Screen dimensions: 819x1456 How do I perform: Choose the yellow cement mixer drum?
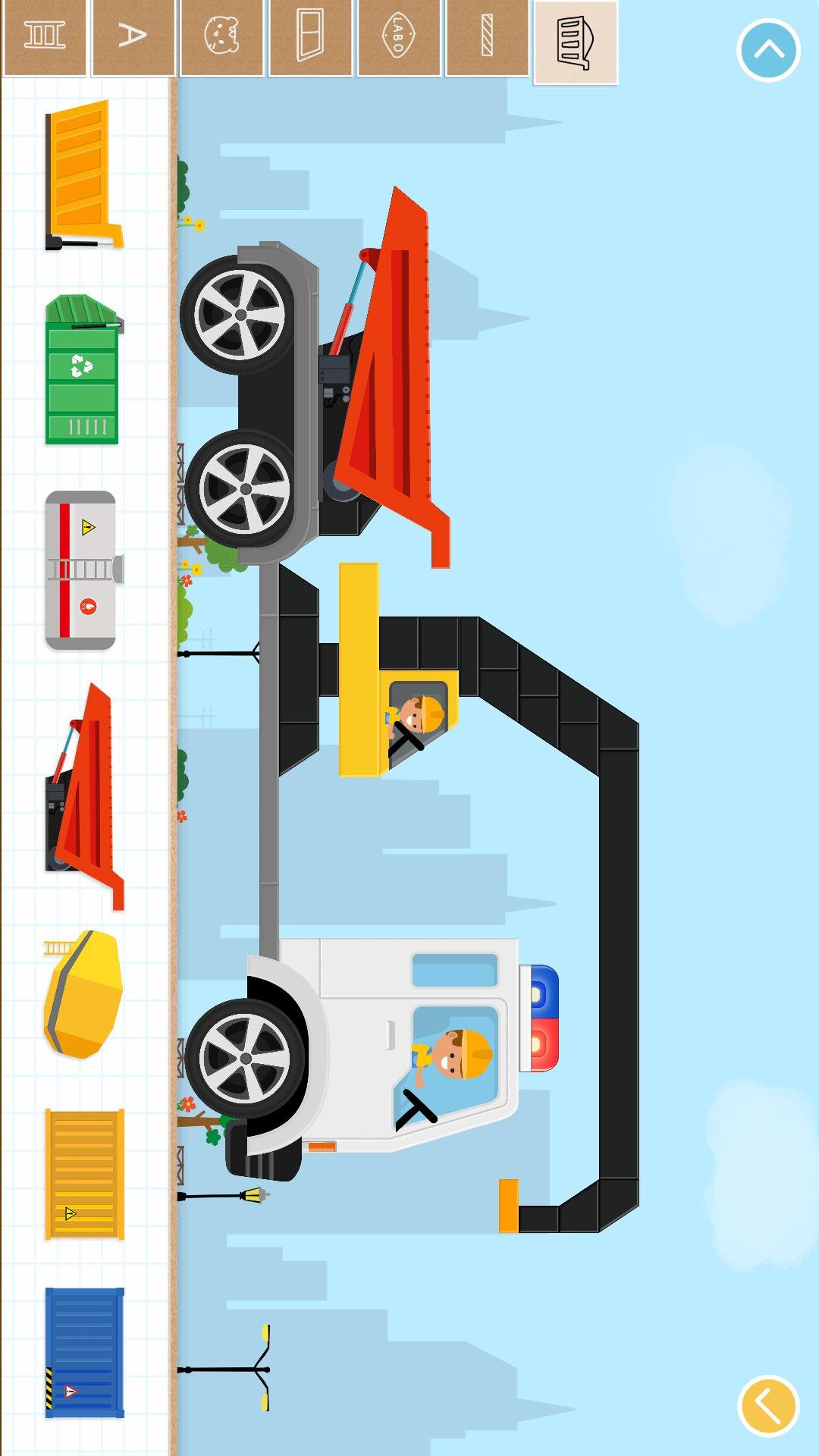83,995
